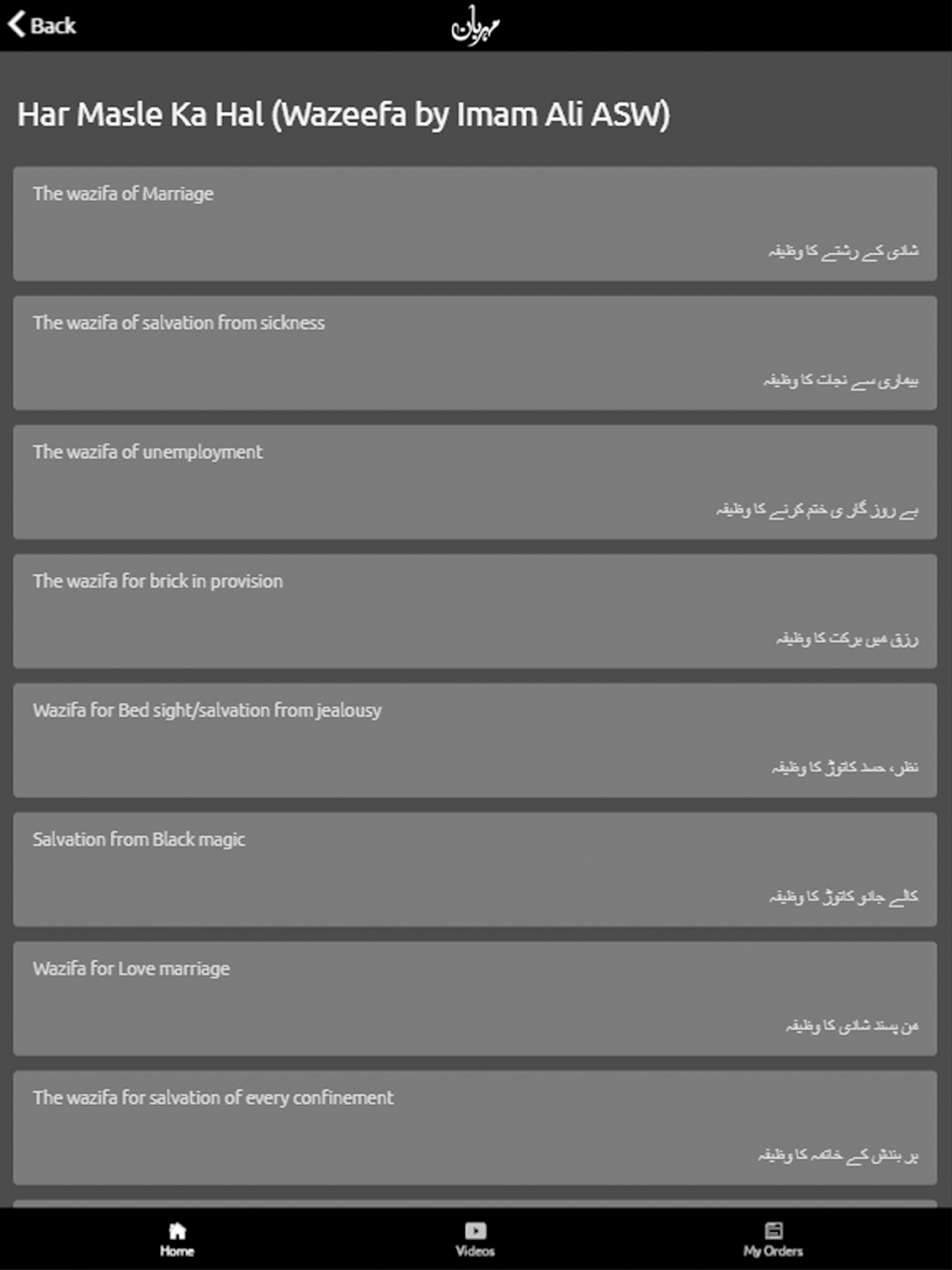Open 'Wazifa for Love marriage' item

click(x=474, y=998)
